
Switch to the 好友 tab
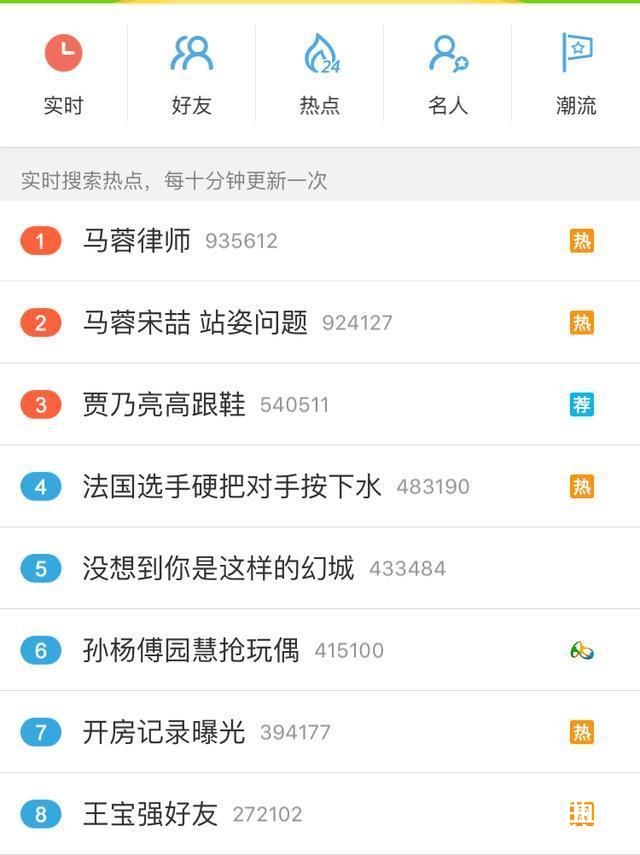[191, 75]
